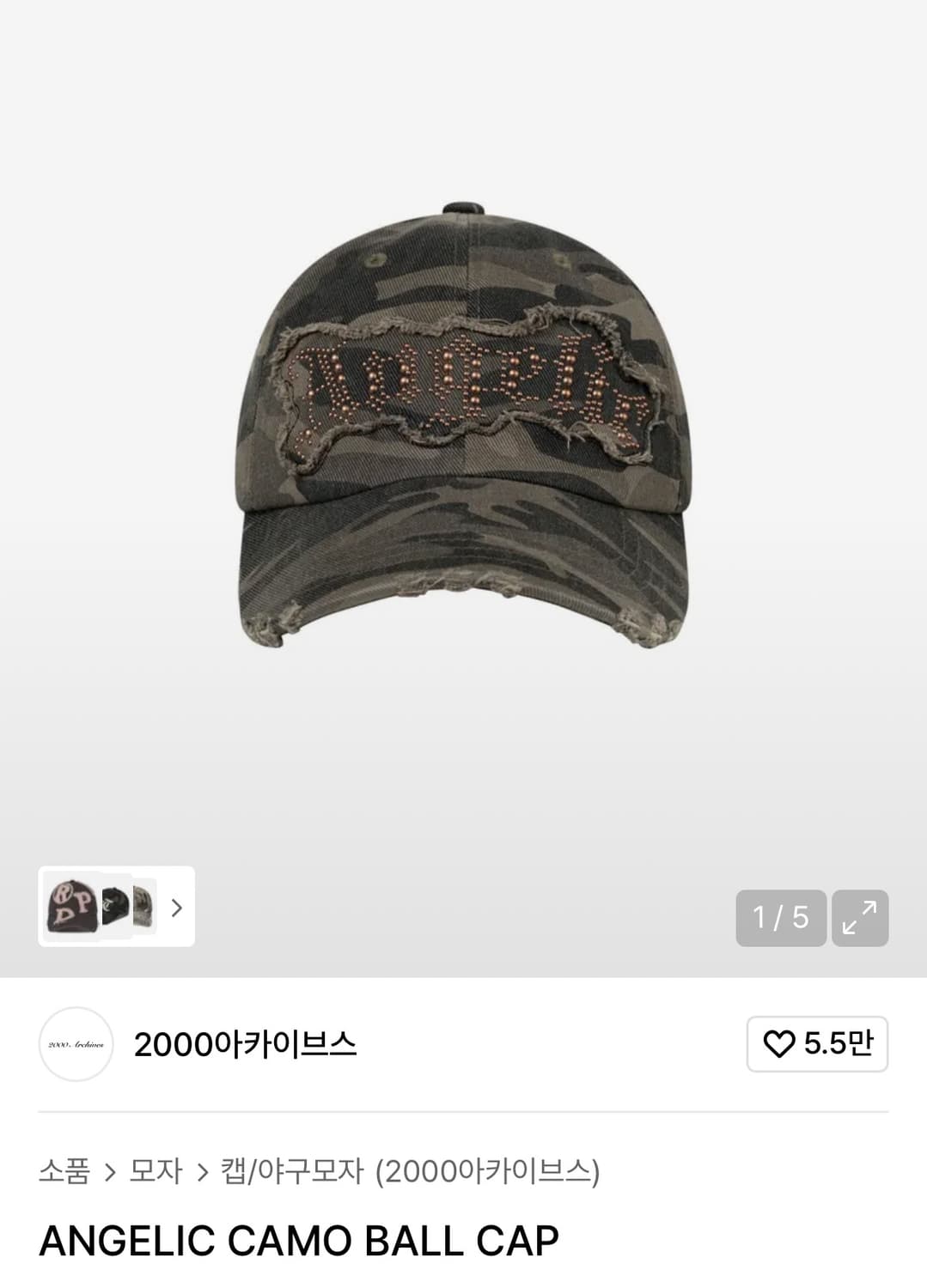
Task: Select the black cap thumbnail
Action: 114,904
